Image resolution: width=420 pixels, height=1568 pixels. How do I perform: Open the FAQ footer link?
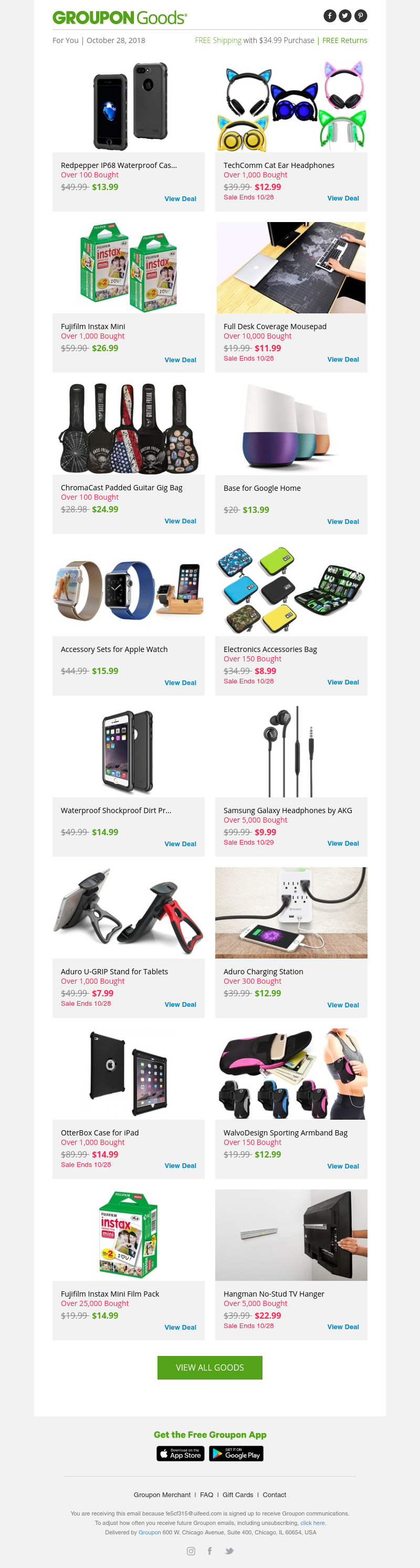point(206,1495)
